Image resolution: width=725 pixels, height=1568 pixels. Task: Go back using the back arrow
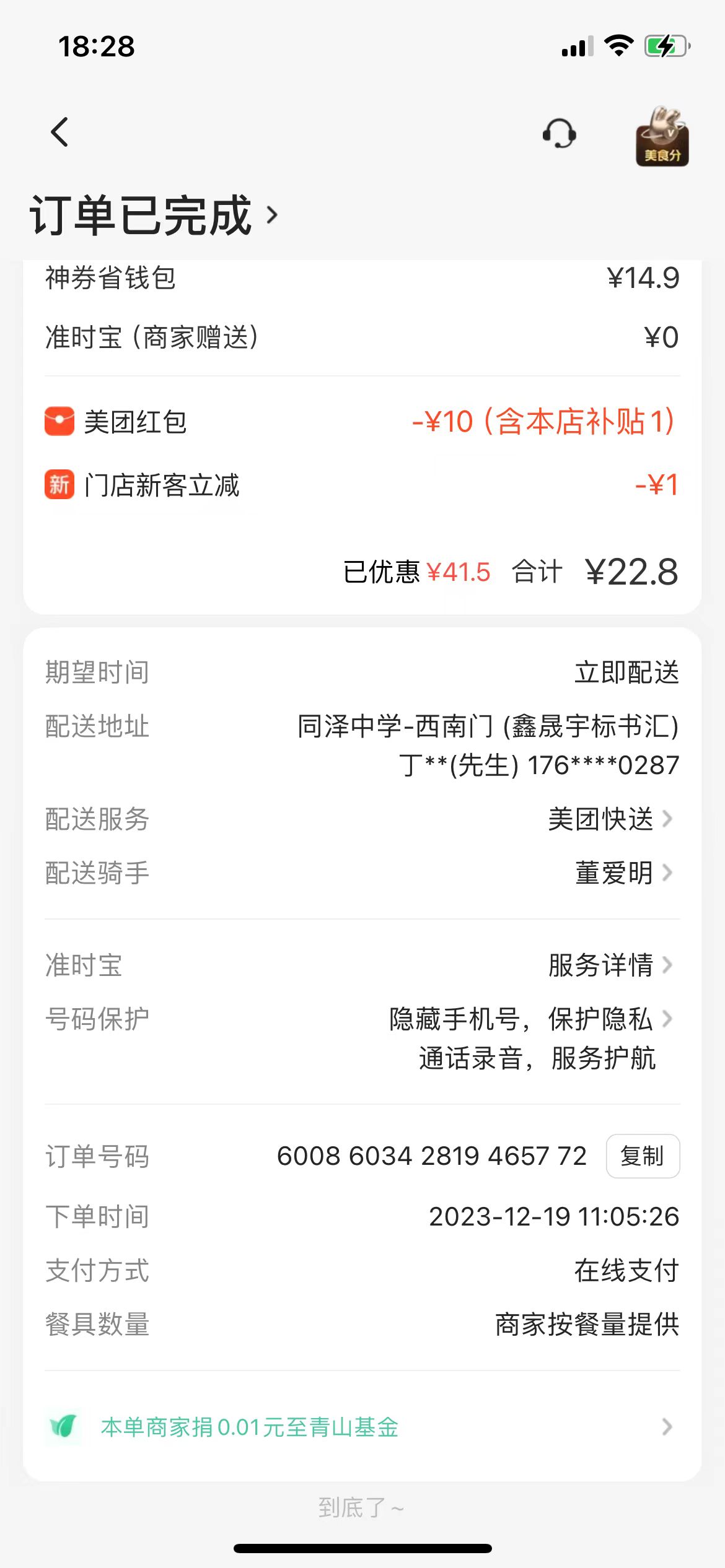[x=59, y=132]
